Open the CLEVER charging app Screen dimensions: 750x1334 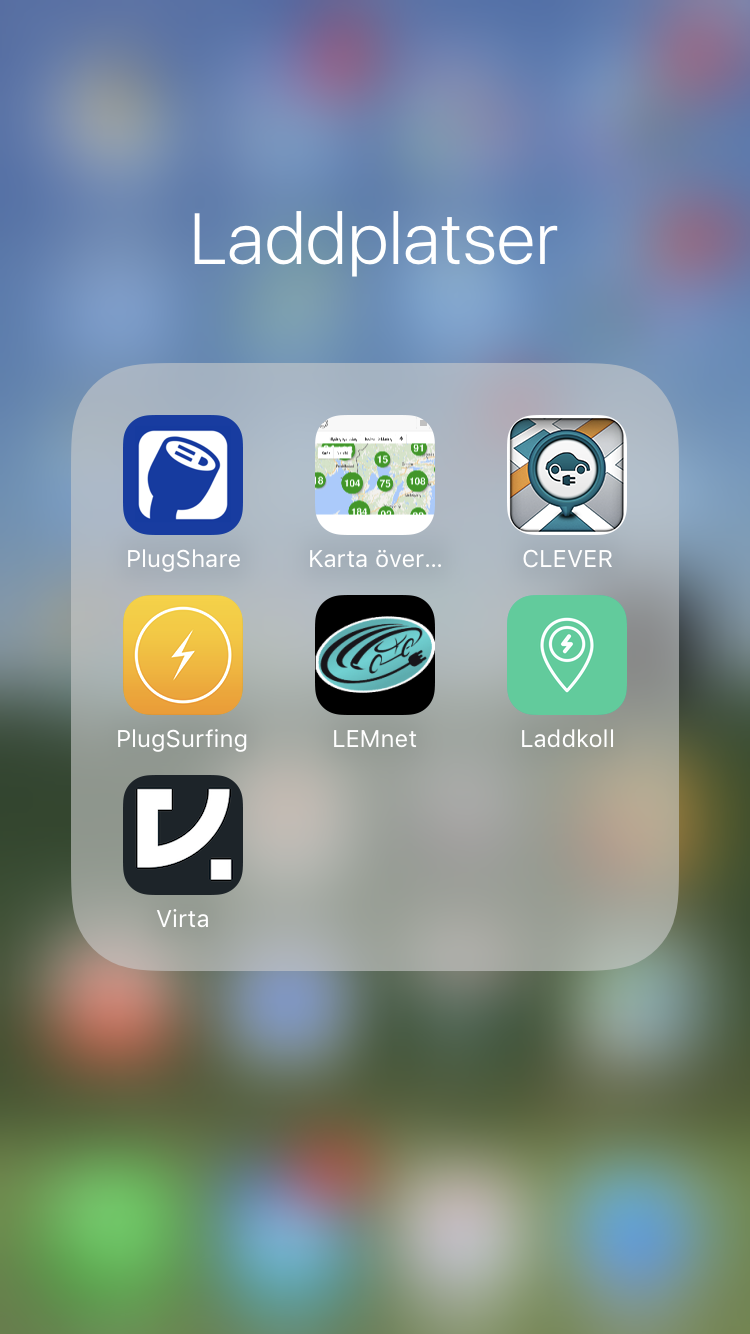(567, 475)
